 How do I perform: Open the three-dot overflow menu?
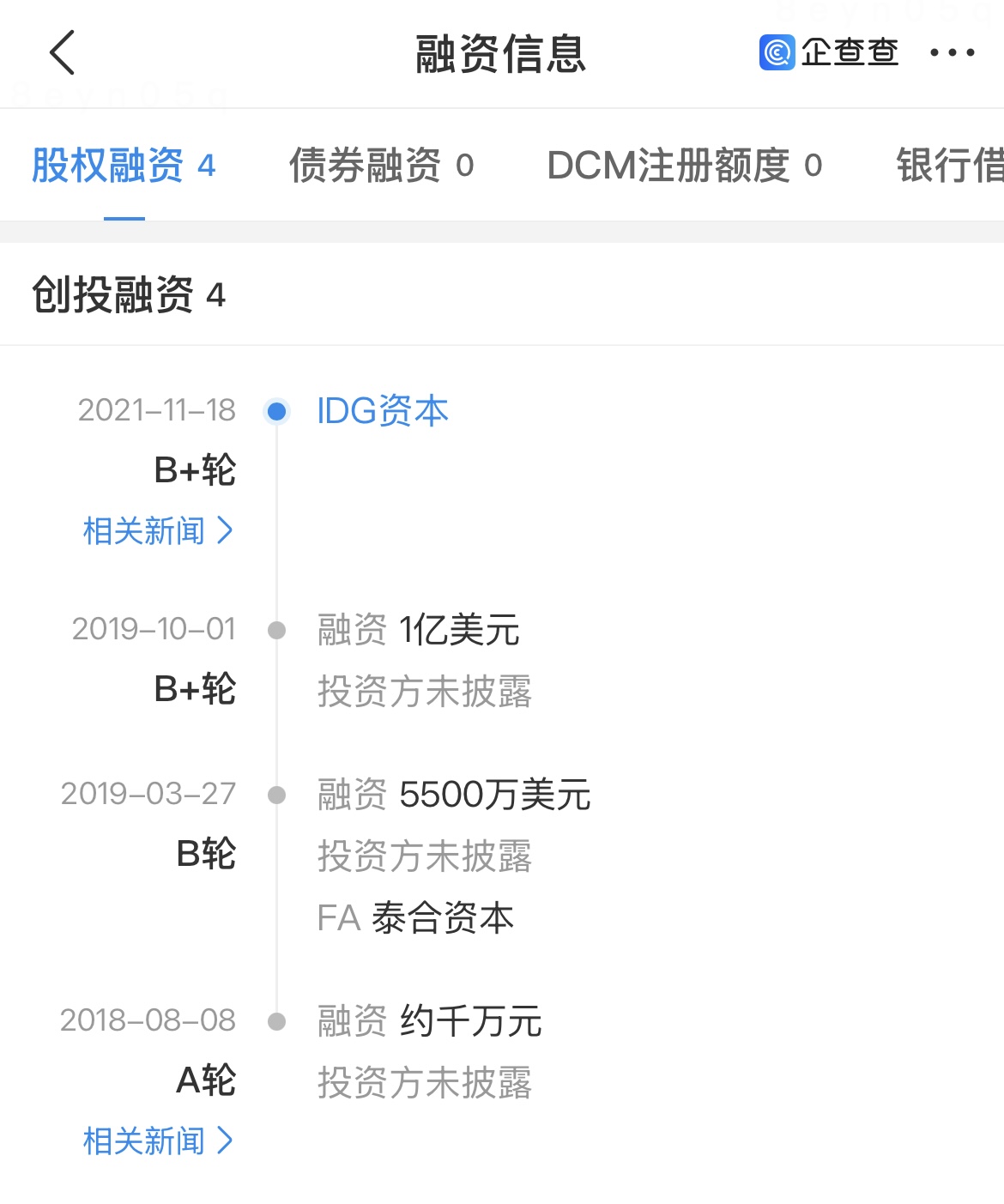(952, 53)
